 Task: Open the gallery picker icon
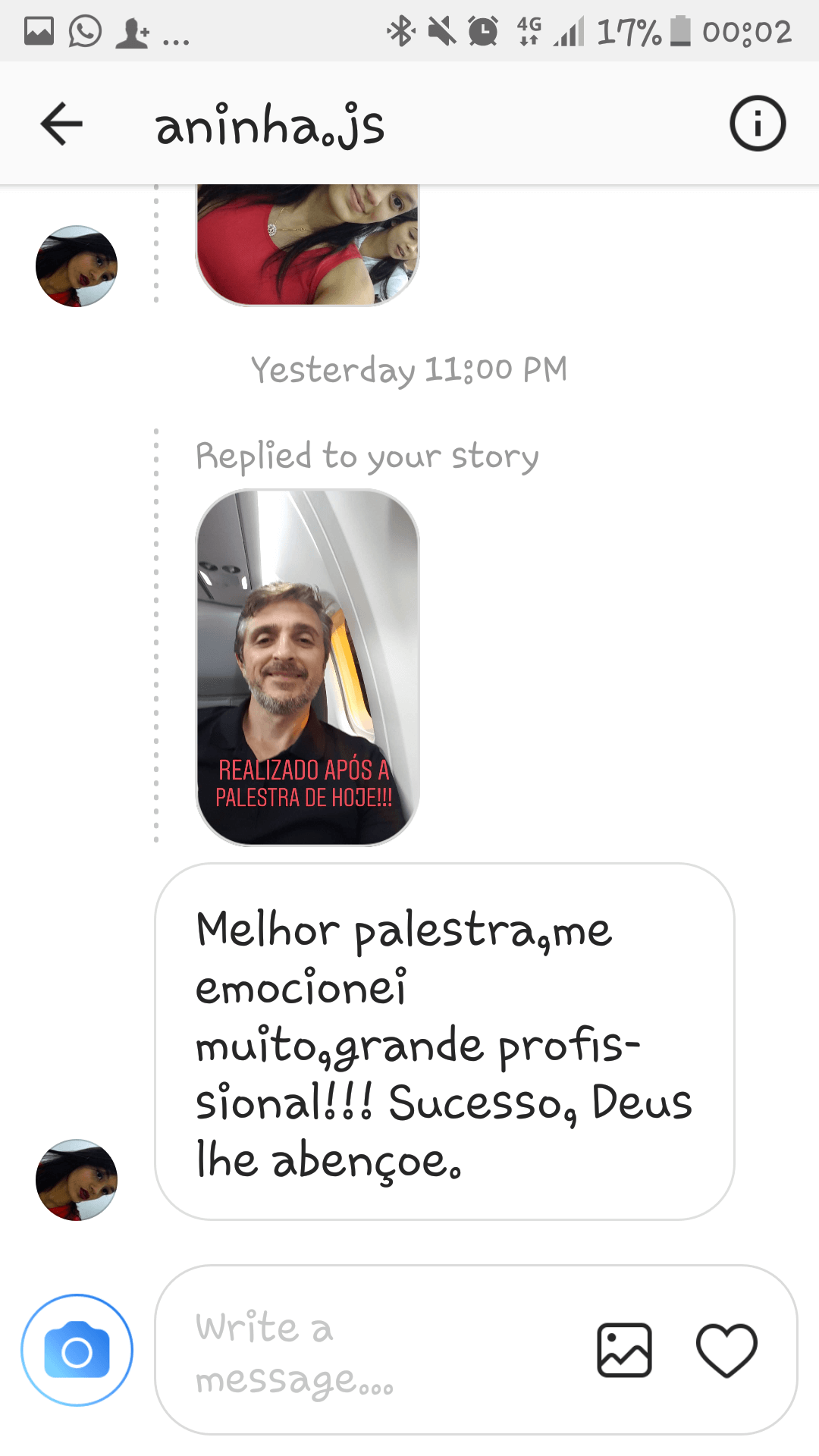(x=624, y=1351)
